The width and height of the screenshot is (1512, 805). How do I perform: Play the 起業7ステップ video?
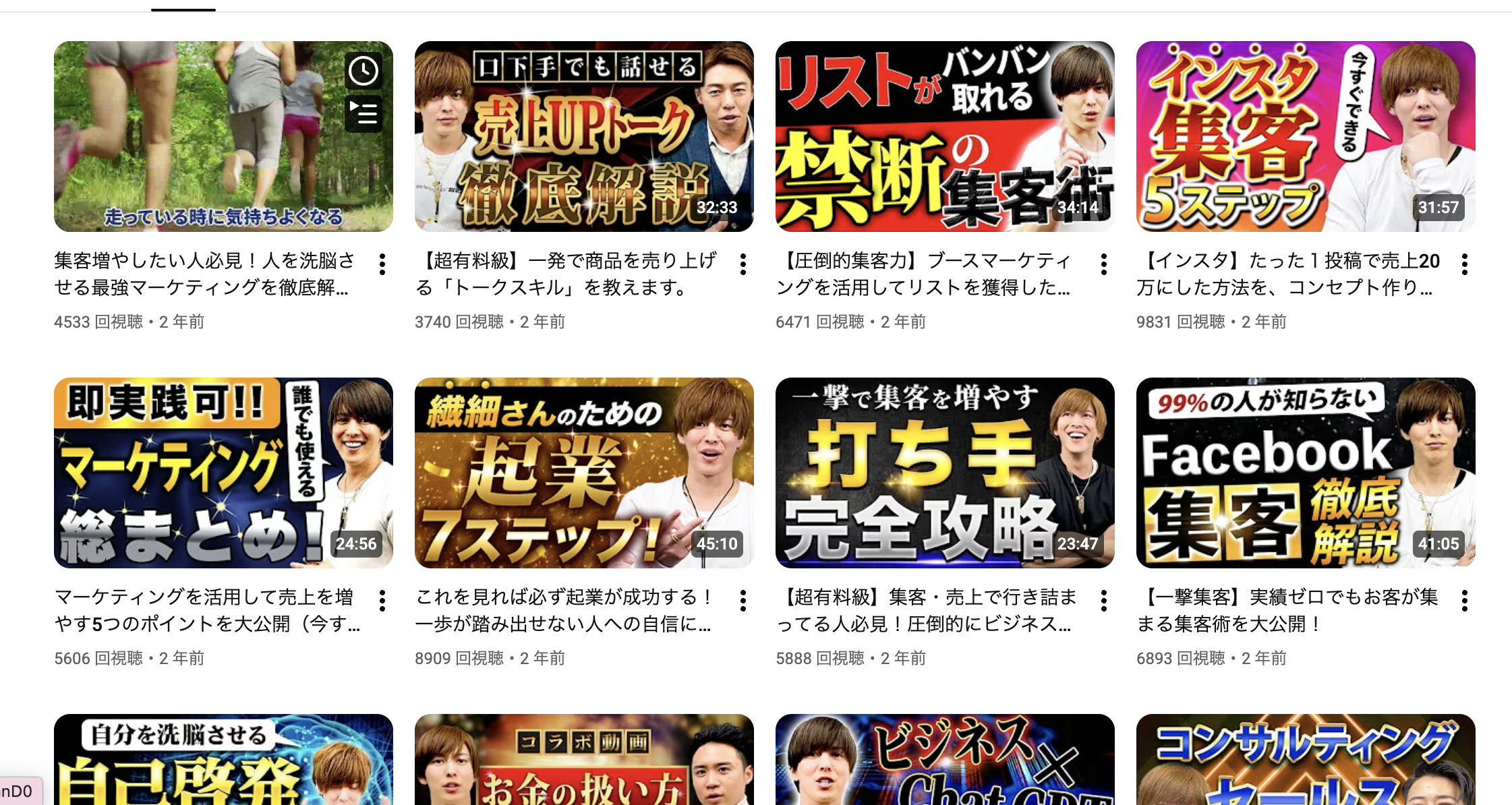(583, 473)
